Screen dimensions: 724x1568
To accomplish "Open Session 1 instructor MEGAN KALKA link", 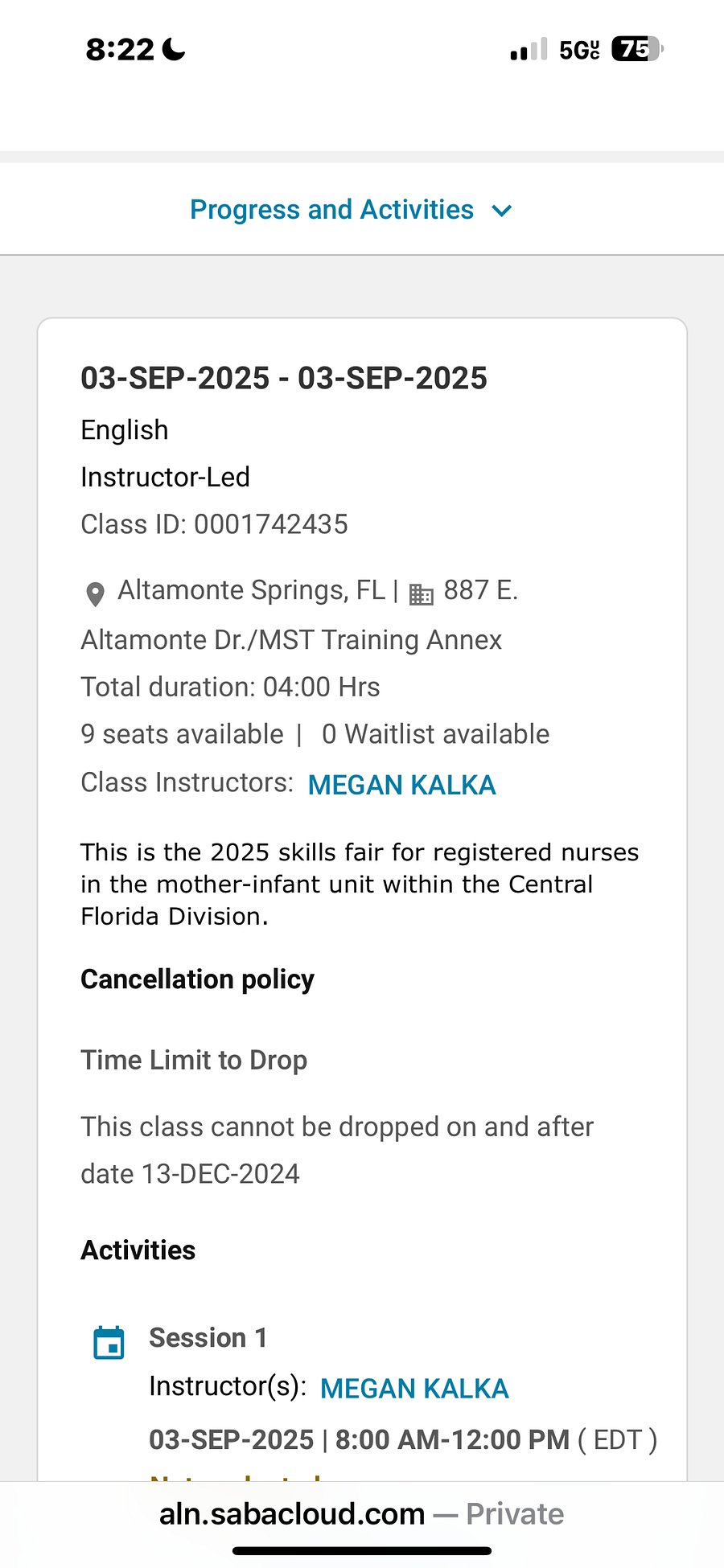I will [x=414, y=1389].
